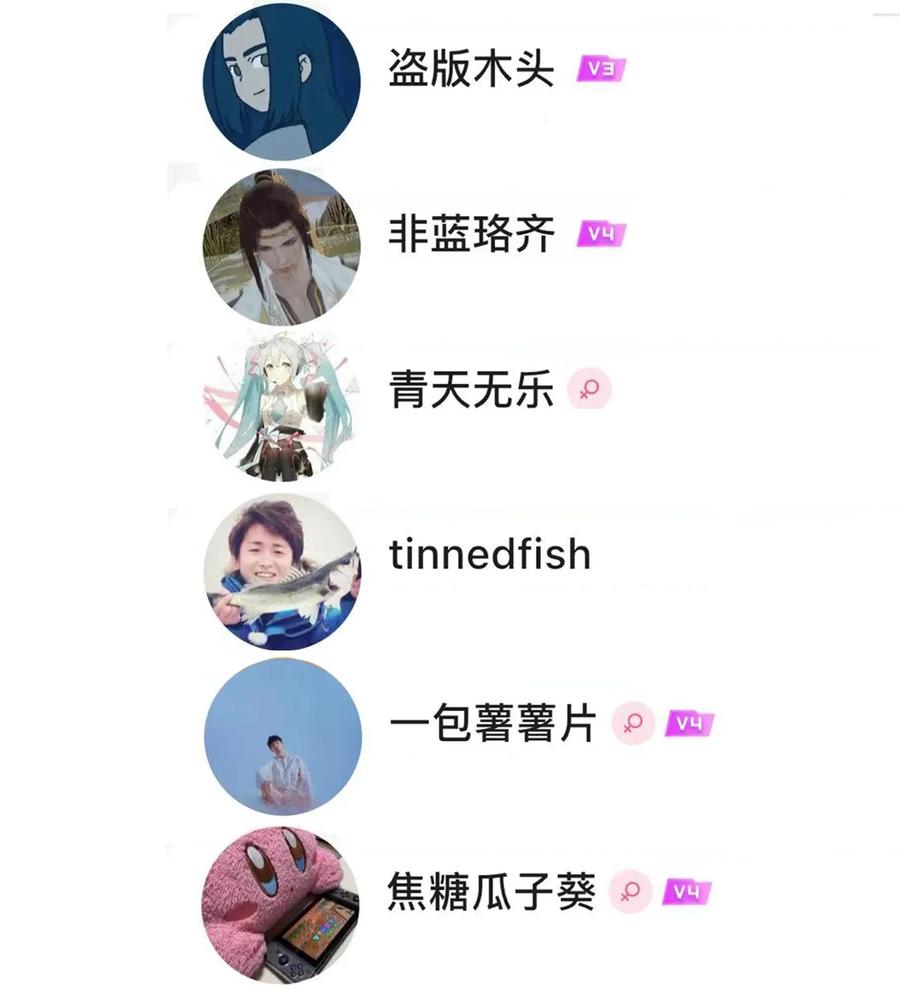900x992 pixels.
Task: Open the profile of 盗版木头
Action: pyautogui.click(x=470, y=71)
